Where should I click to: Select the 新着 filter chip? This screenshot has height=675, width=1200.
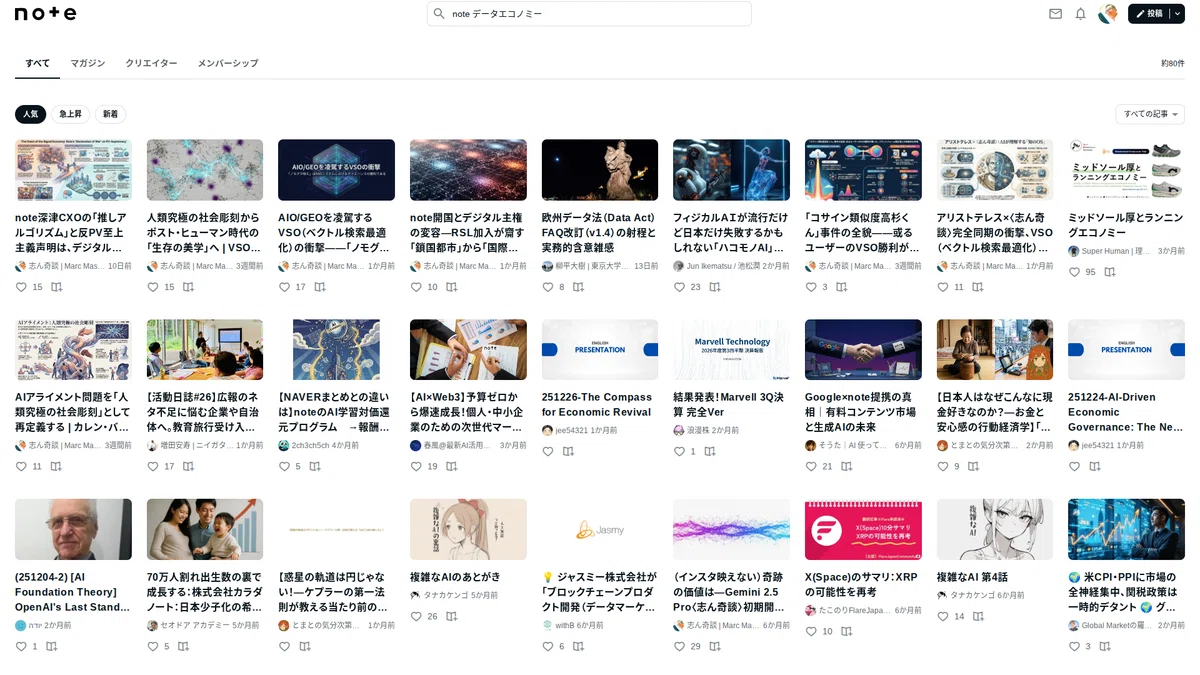coord(110,114)
